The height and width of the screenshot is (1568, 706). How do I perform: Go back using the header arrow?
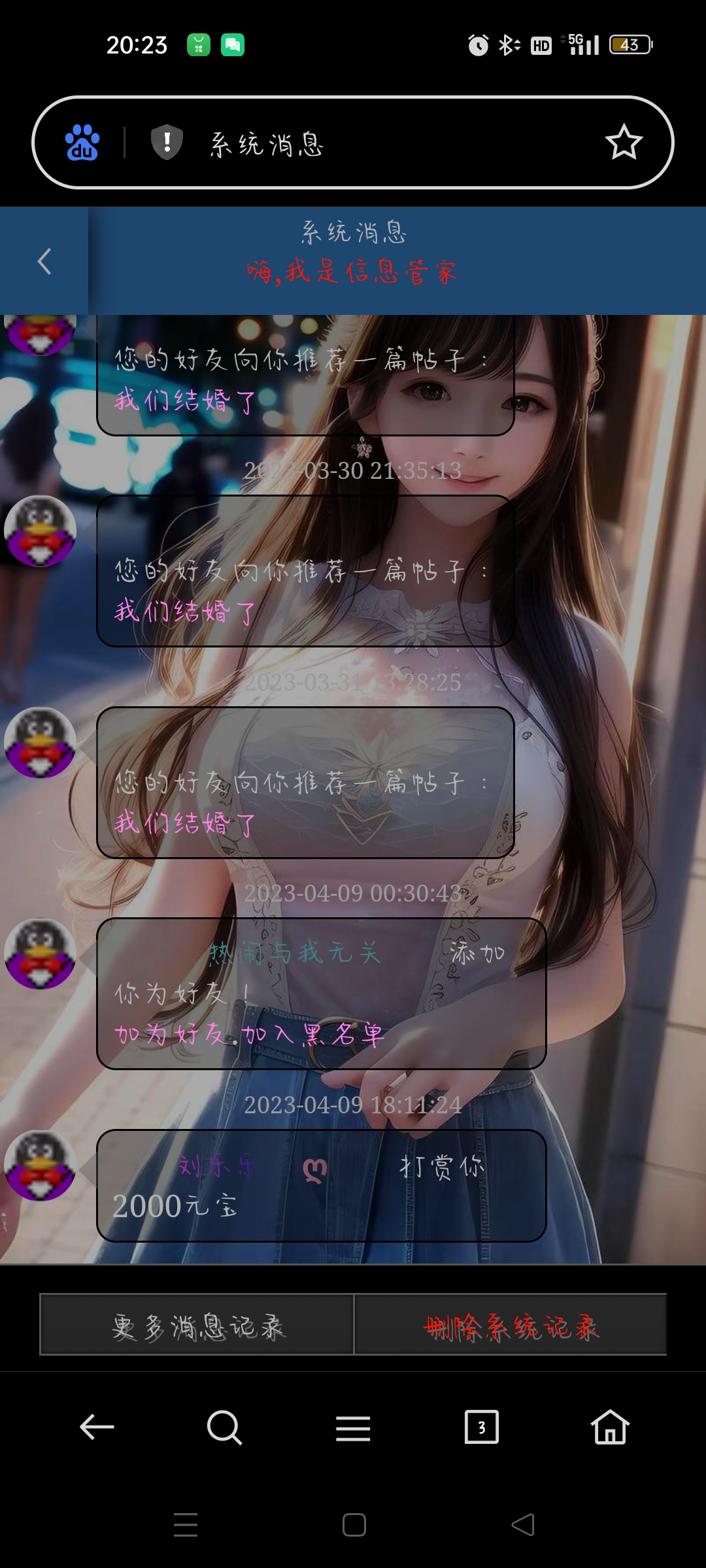tap(44, 261)
